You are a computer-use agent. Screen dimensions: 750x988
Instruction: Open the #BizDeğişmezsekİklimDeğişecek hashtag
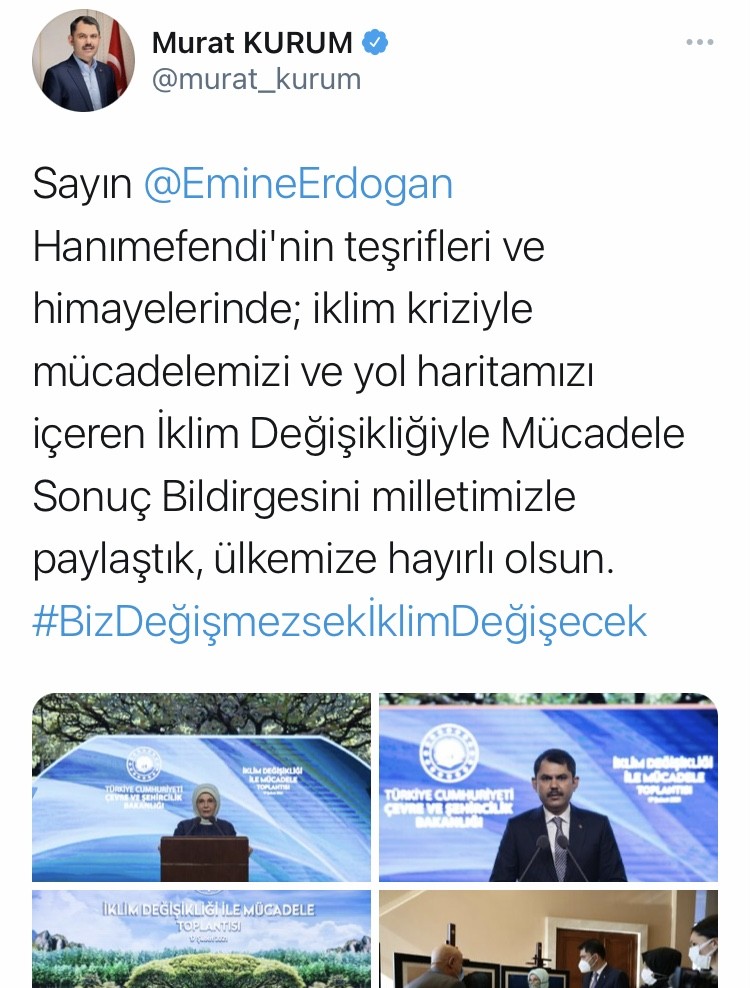[x=340, y=622]
